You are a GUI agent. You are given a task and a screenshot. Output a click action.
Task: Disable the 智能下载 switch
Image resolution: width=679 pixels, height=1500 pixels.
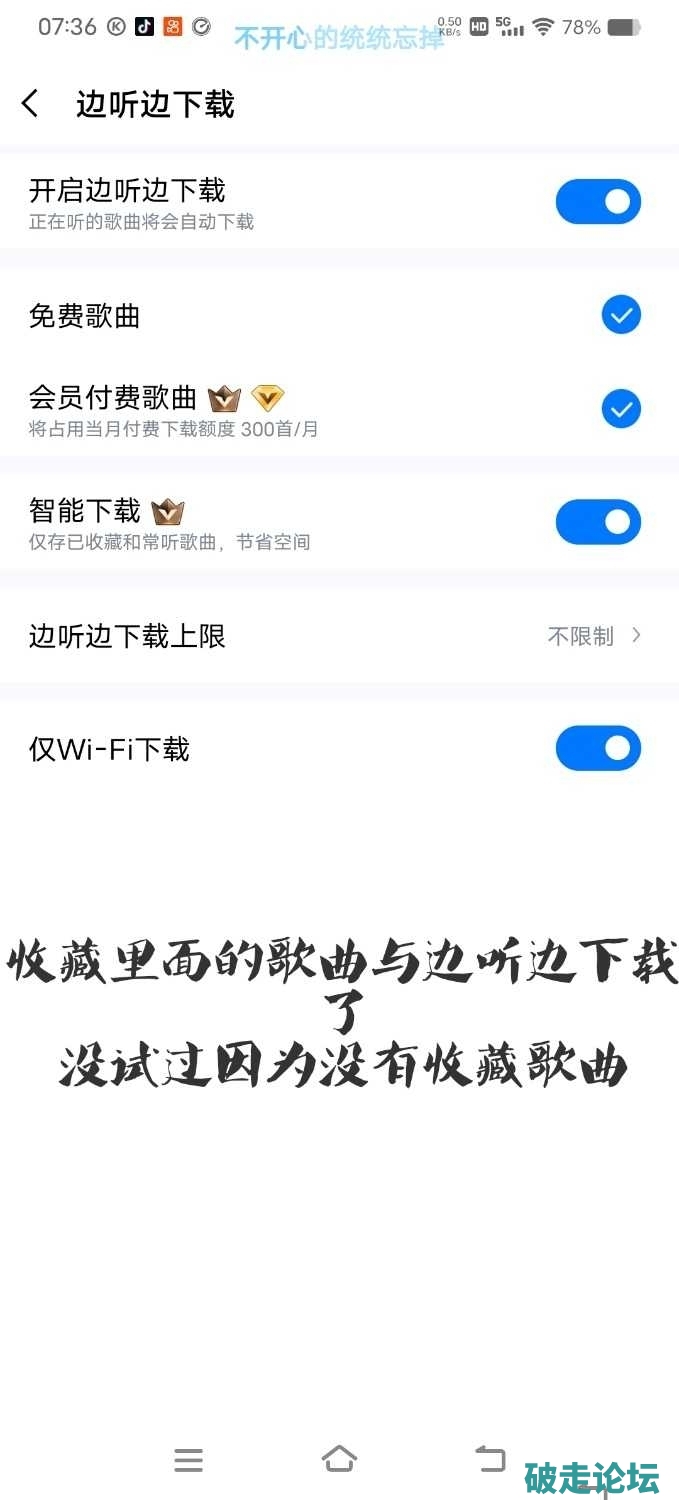[x=597, y=522]
